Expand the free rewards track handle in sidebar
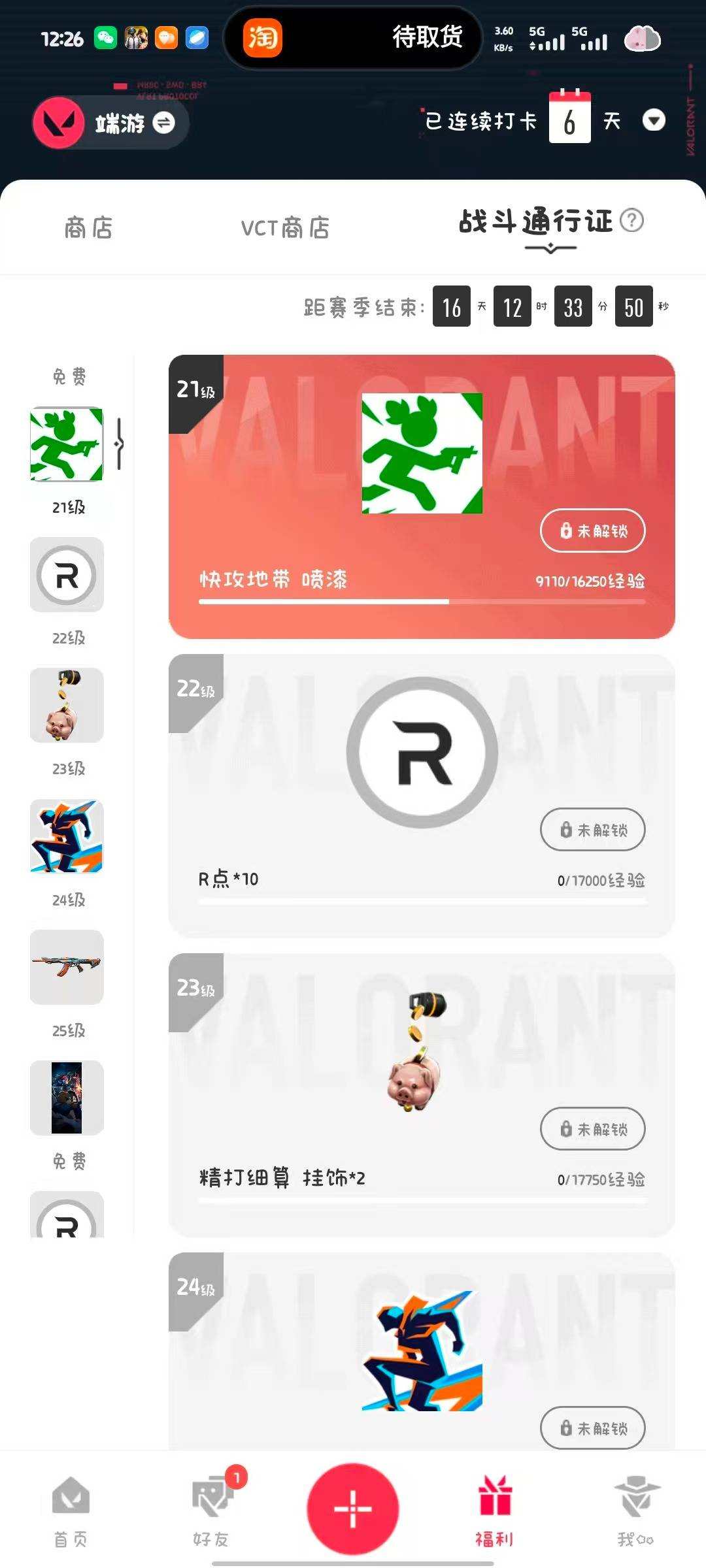Screen dimensions: 706x1568 click(x=118, y=444)
